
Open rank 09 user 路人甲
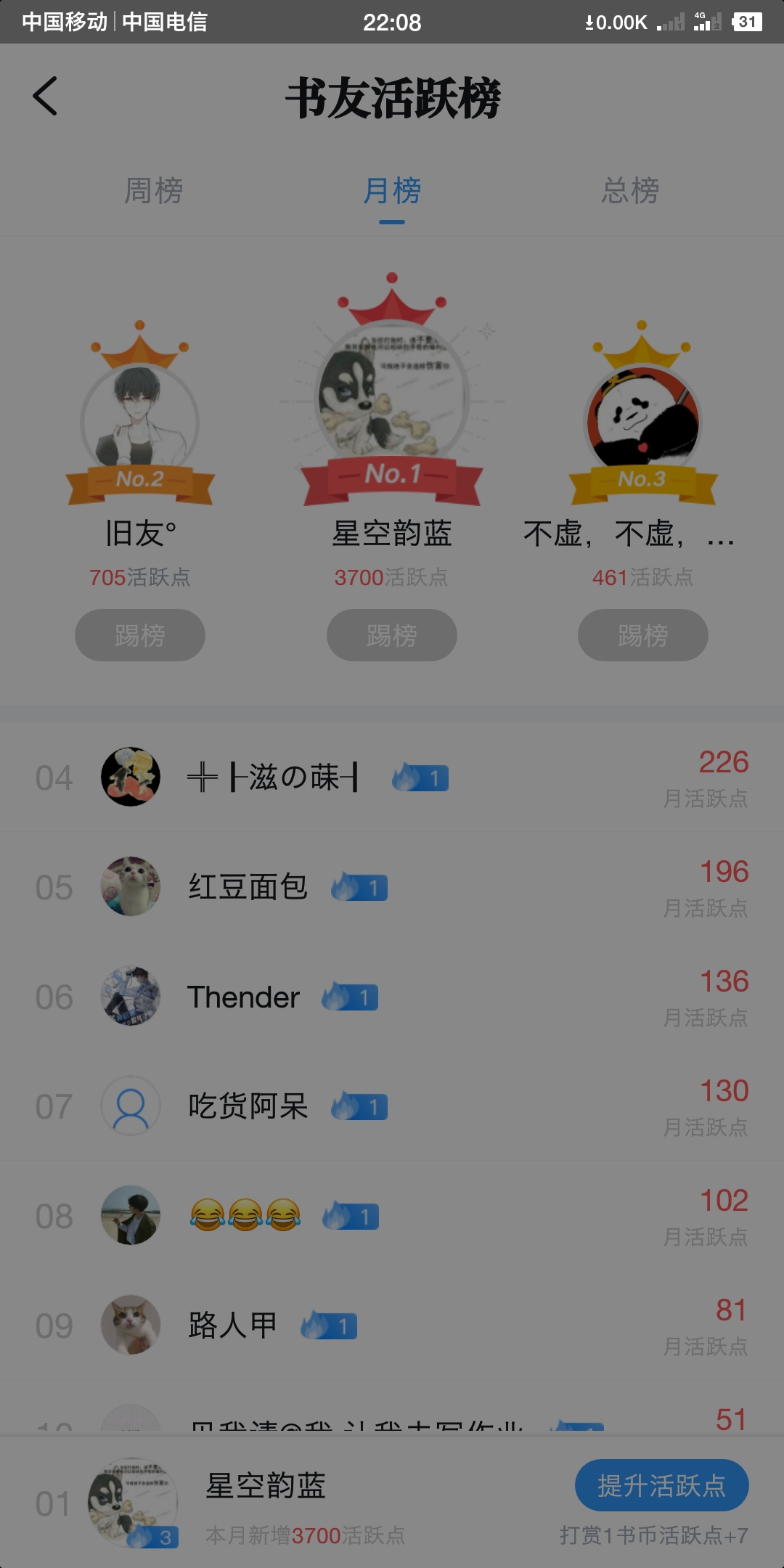point(392,1326)
